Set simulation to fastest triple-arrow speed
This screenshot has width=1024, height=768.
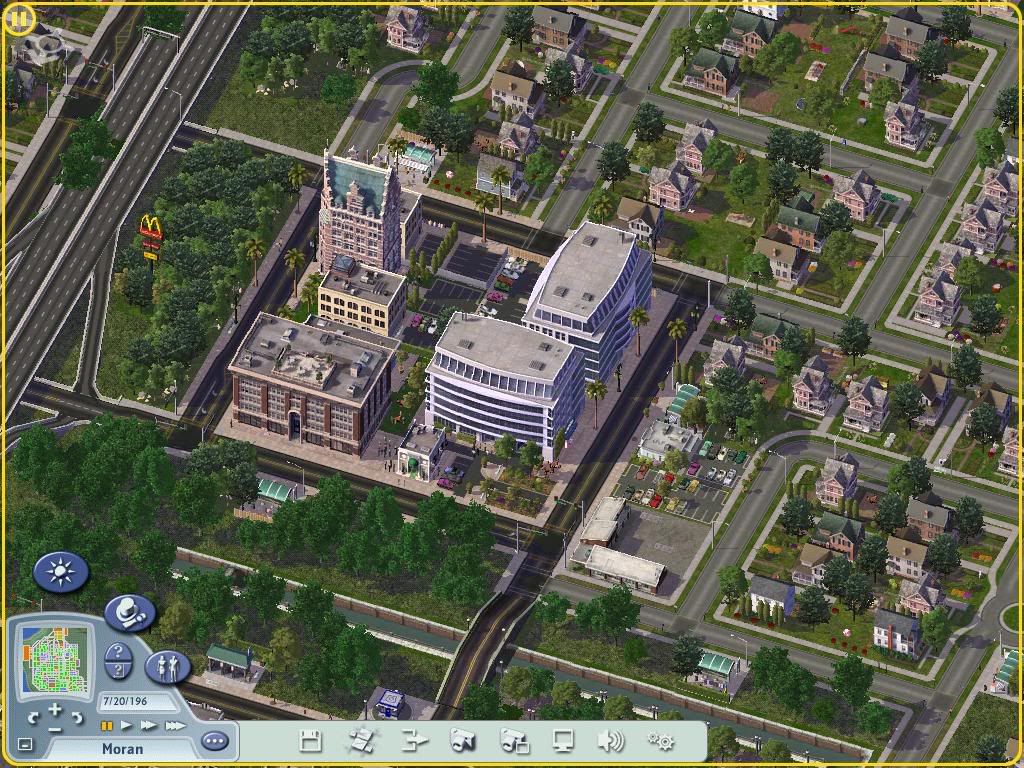coord(175,726)
